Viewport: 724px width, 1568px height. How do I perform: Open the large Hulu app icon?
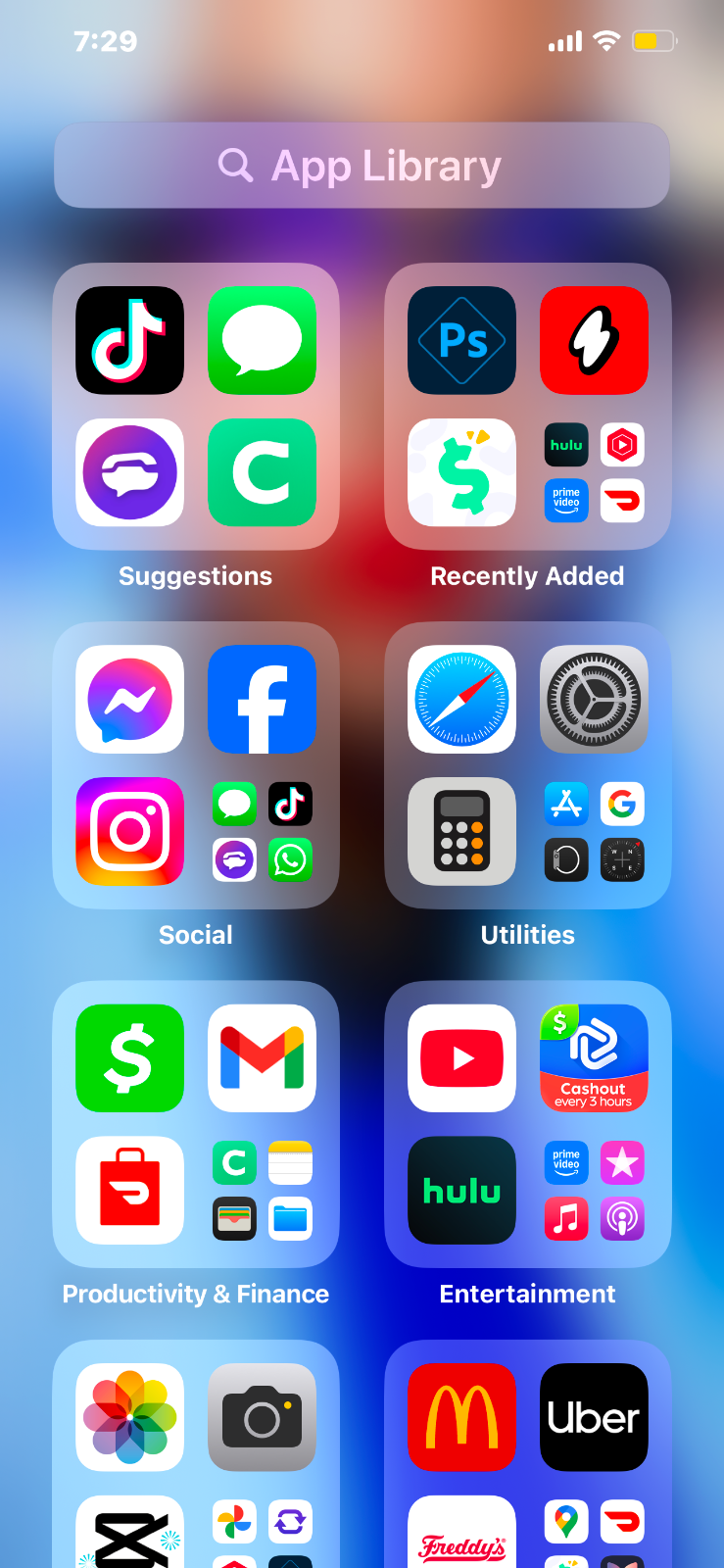461,1190
